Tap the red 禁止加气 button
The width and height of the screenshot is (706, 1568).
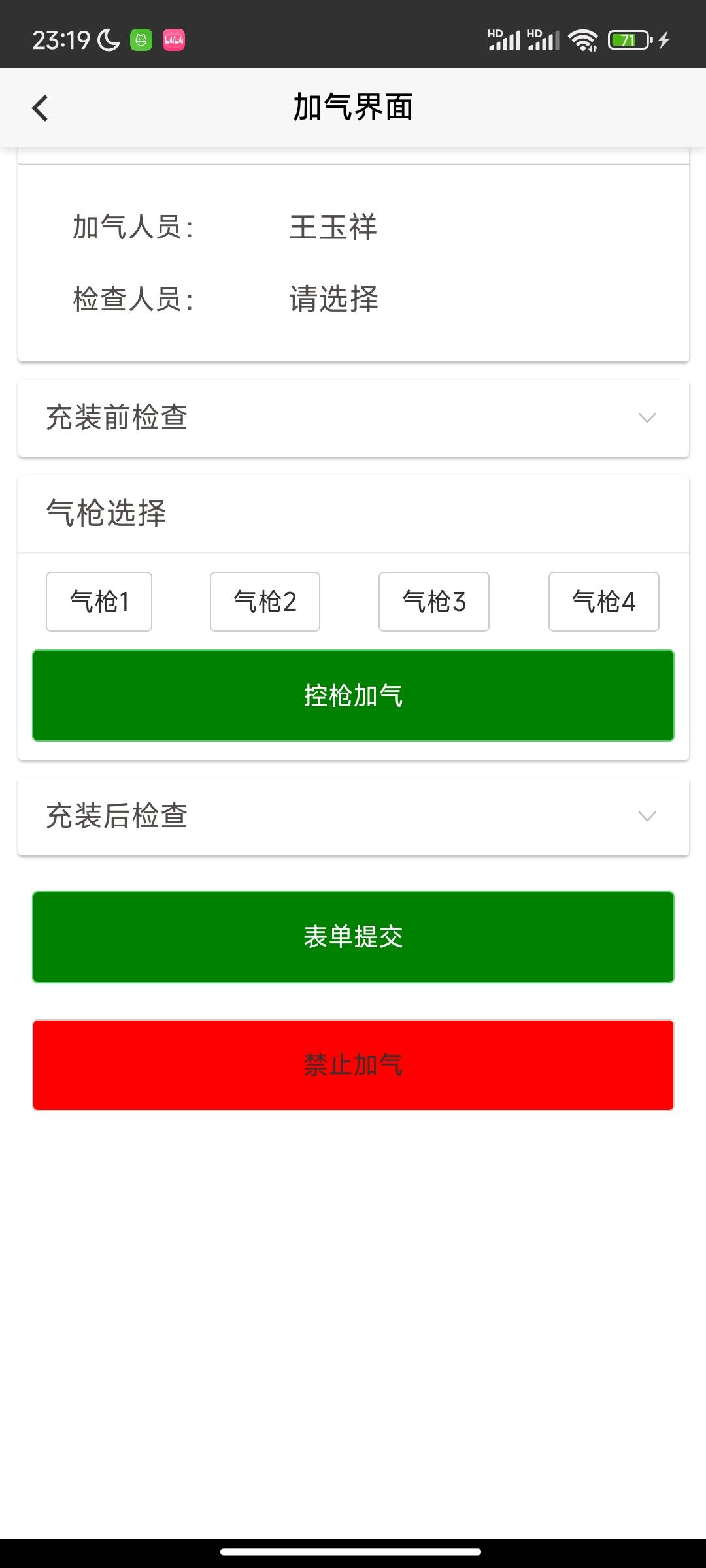click(353, 1065)
